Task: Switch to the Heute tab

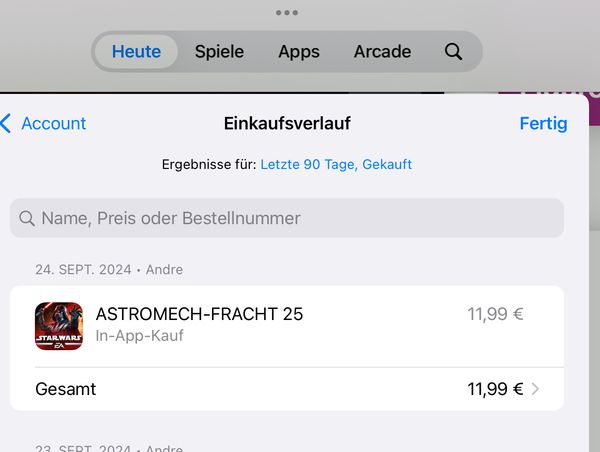Action: coord(136,52)
